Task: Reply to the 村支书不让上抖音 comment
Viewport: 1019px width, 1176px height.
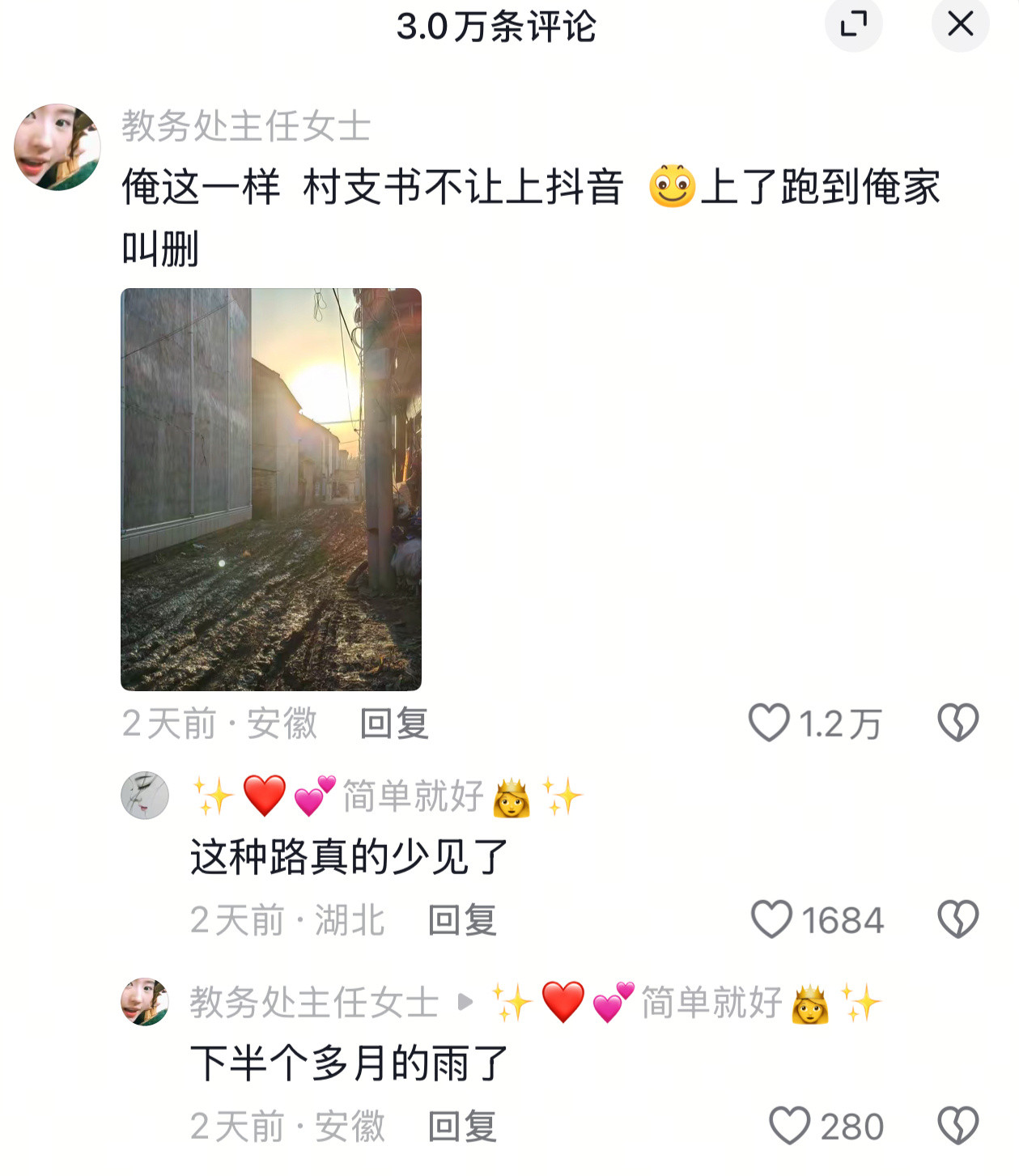Action: click(394, 723)
